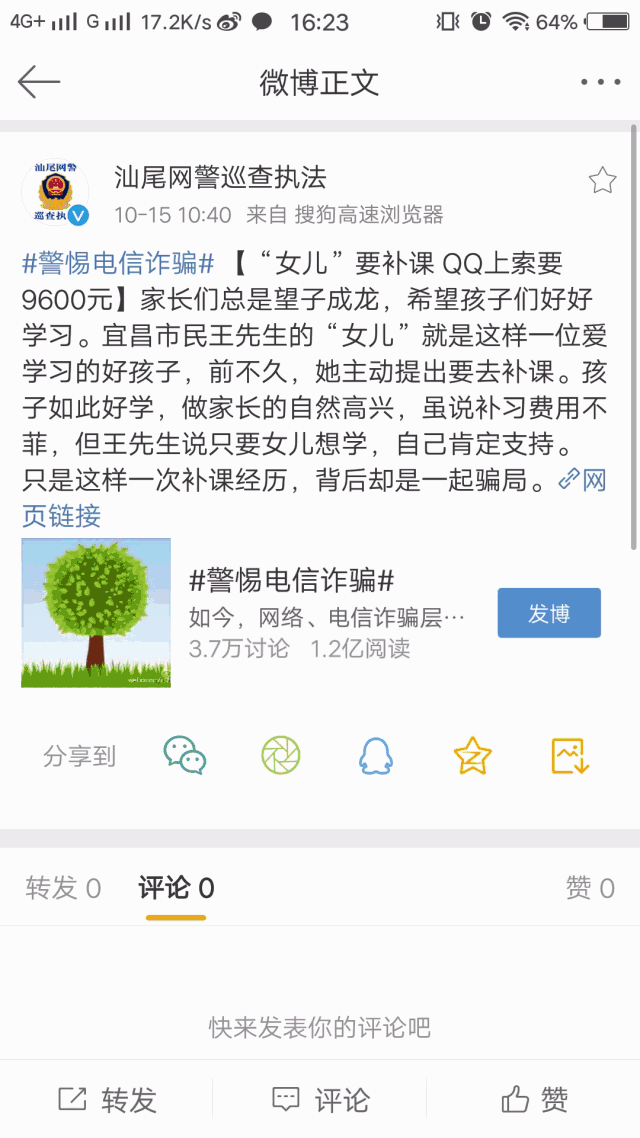Screen dimensions: 640x1138
Task: Share to Qzone
Action: [472, 756]
